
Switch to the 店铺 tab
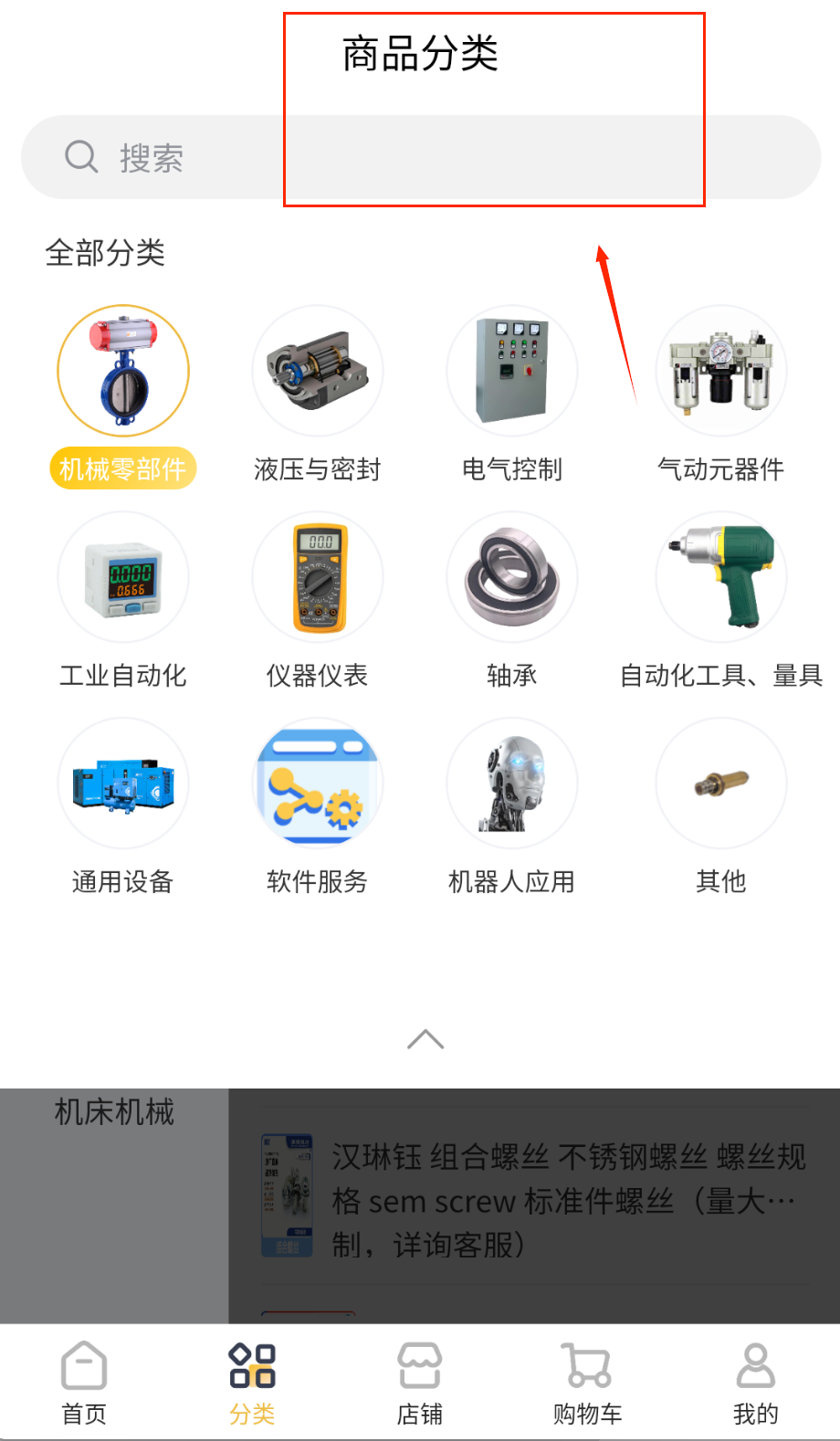pos(420,1383)
